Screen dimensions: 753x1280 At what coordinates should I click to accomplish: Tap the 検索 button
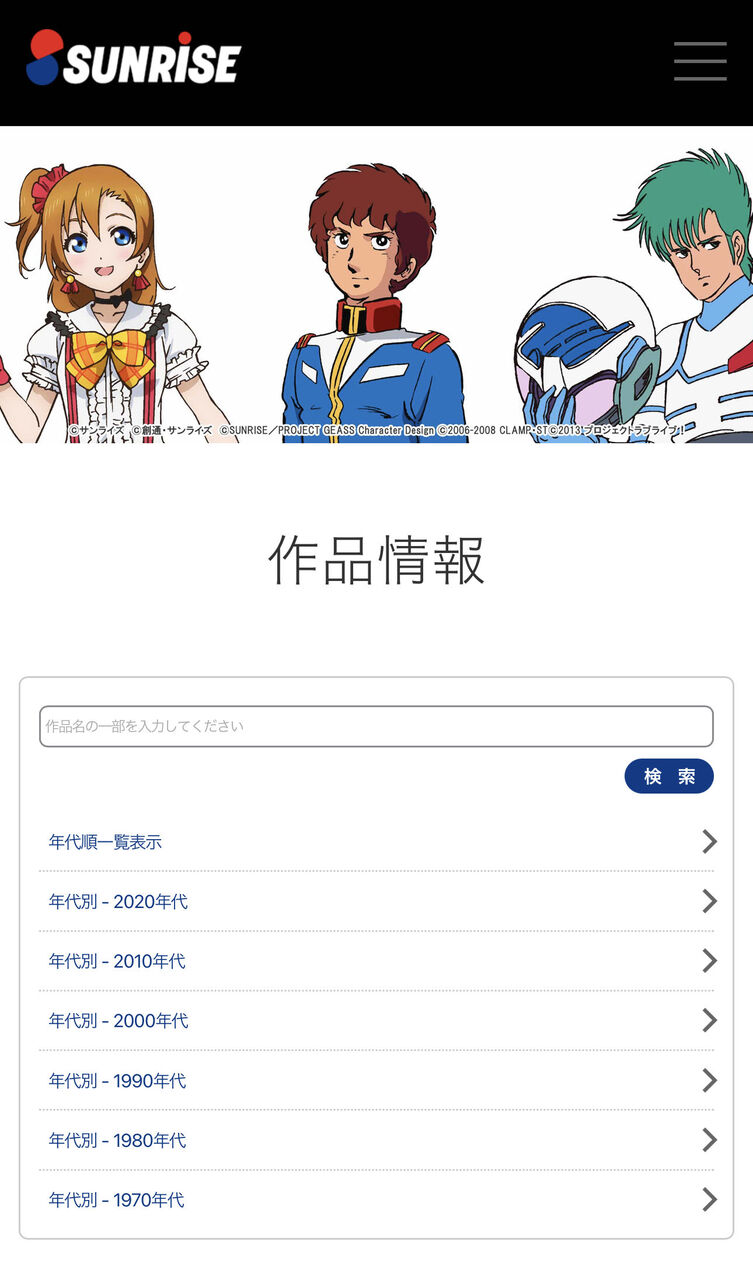pyautogui.click(x=669, y=776)
